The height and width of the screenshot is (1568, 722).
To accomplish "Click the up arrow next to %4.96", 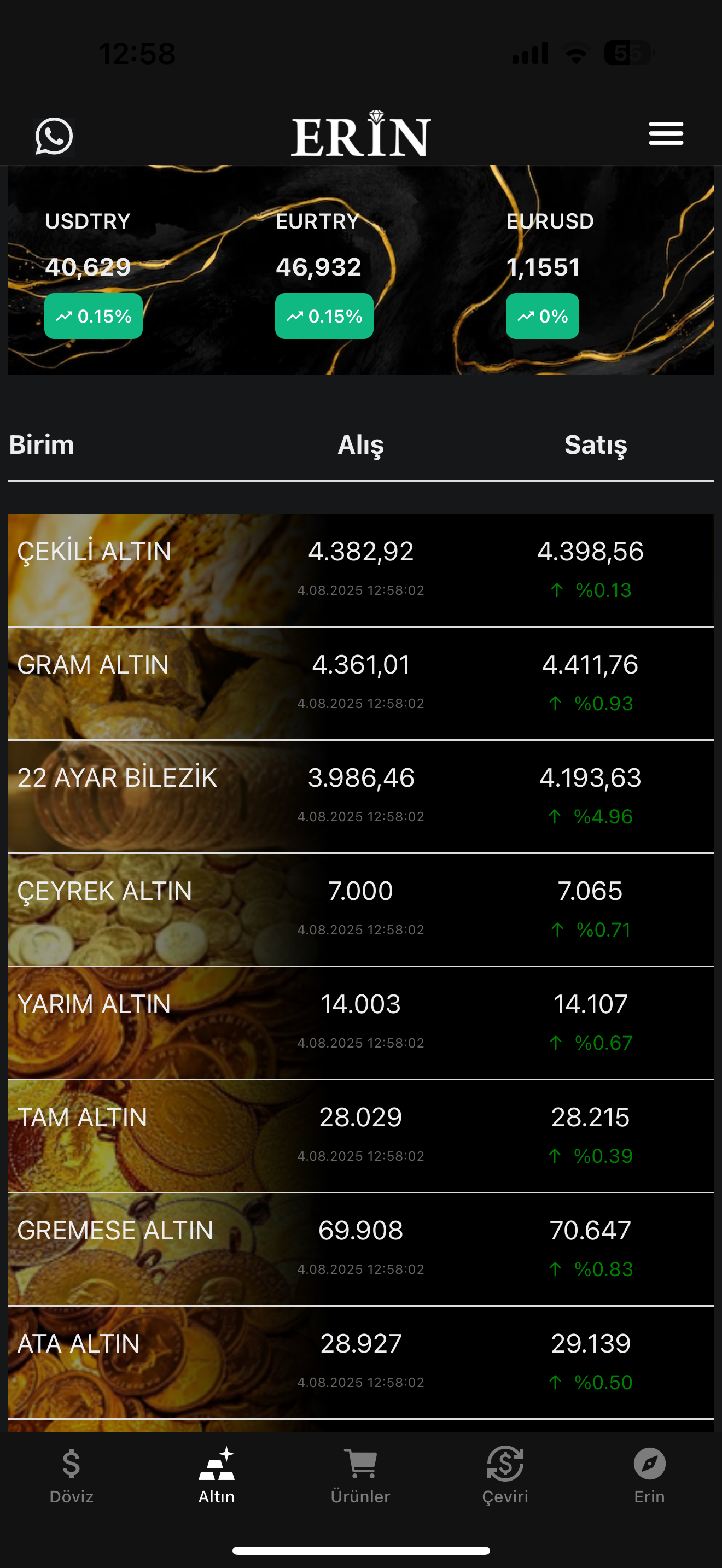I will click(555, 817).
